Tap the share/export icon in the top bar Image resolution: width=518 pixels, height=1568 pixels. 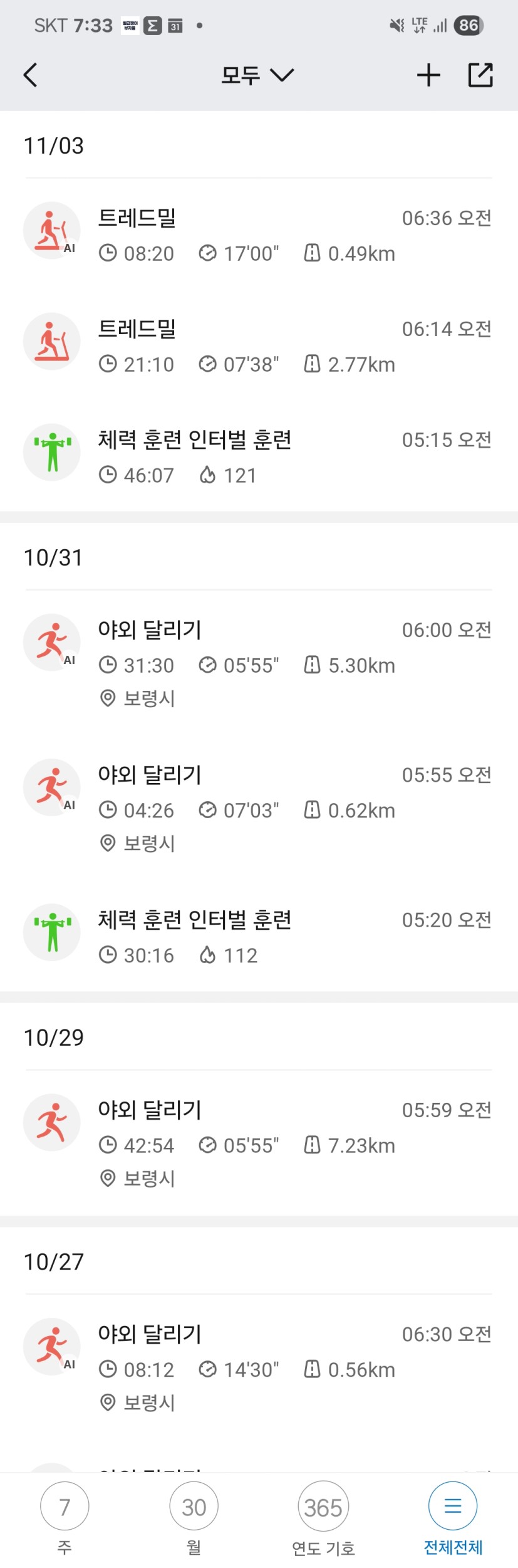coord(480,75)
